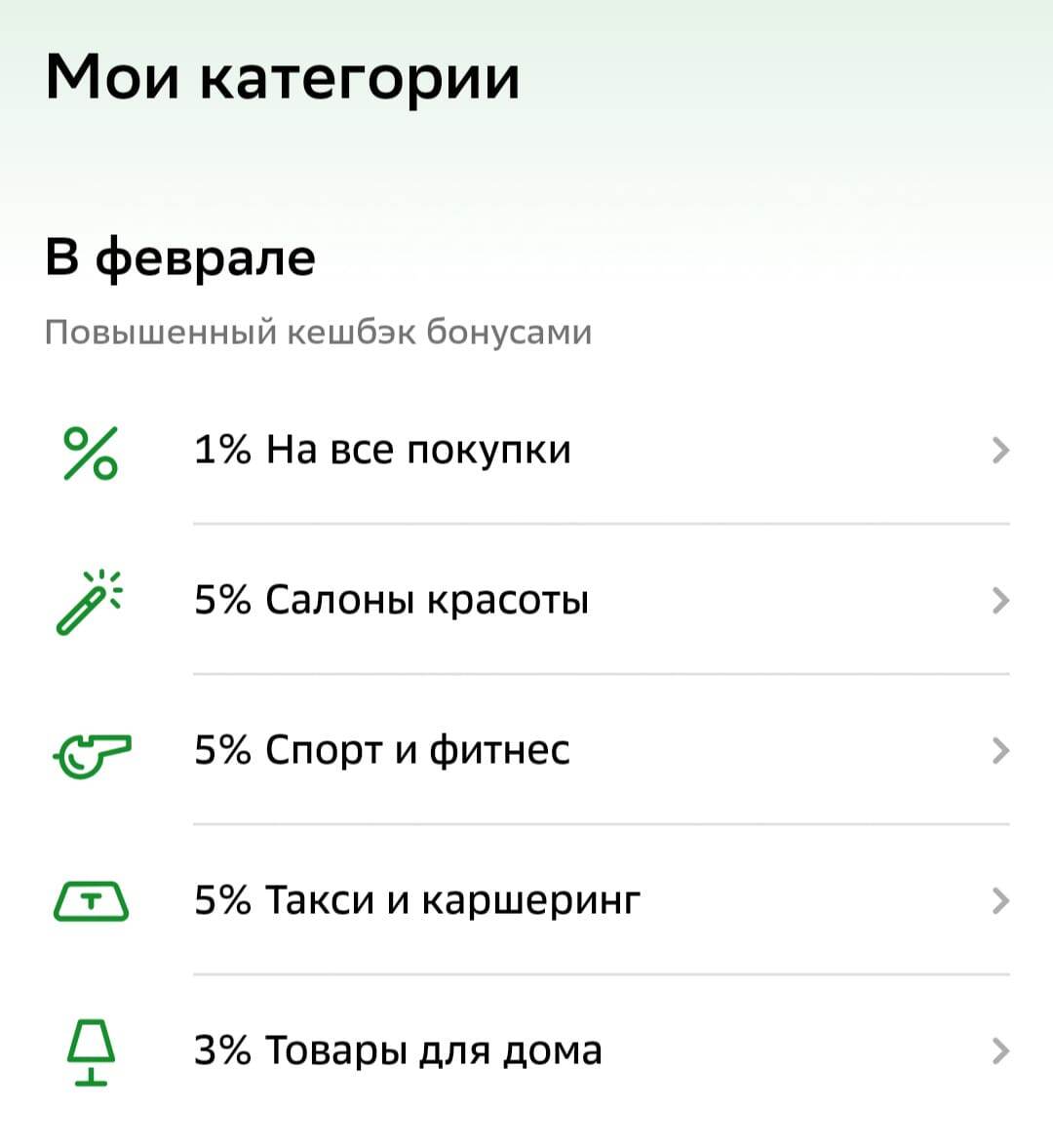Viewport: 1053px width, 1148px height.
Task: Click the magic wand beauty salons icon
Action: point(91,600)
